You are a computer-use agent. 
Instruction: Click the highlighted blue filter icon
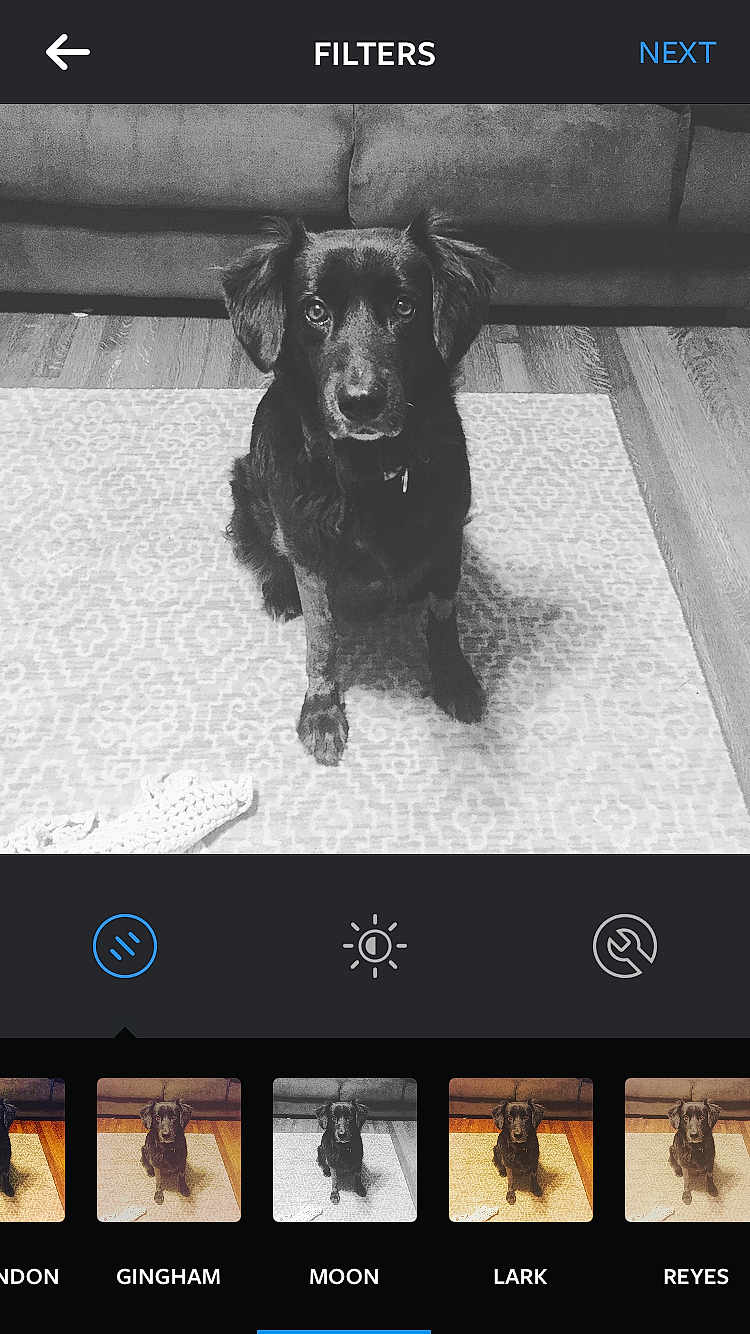(124, 946)
